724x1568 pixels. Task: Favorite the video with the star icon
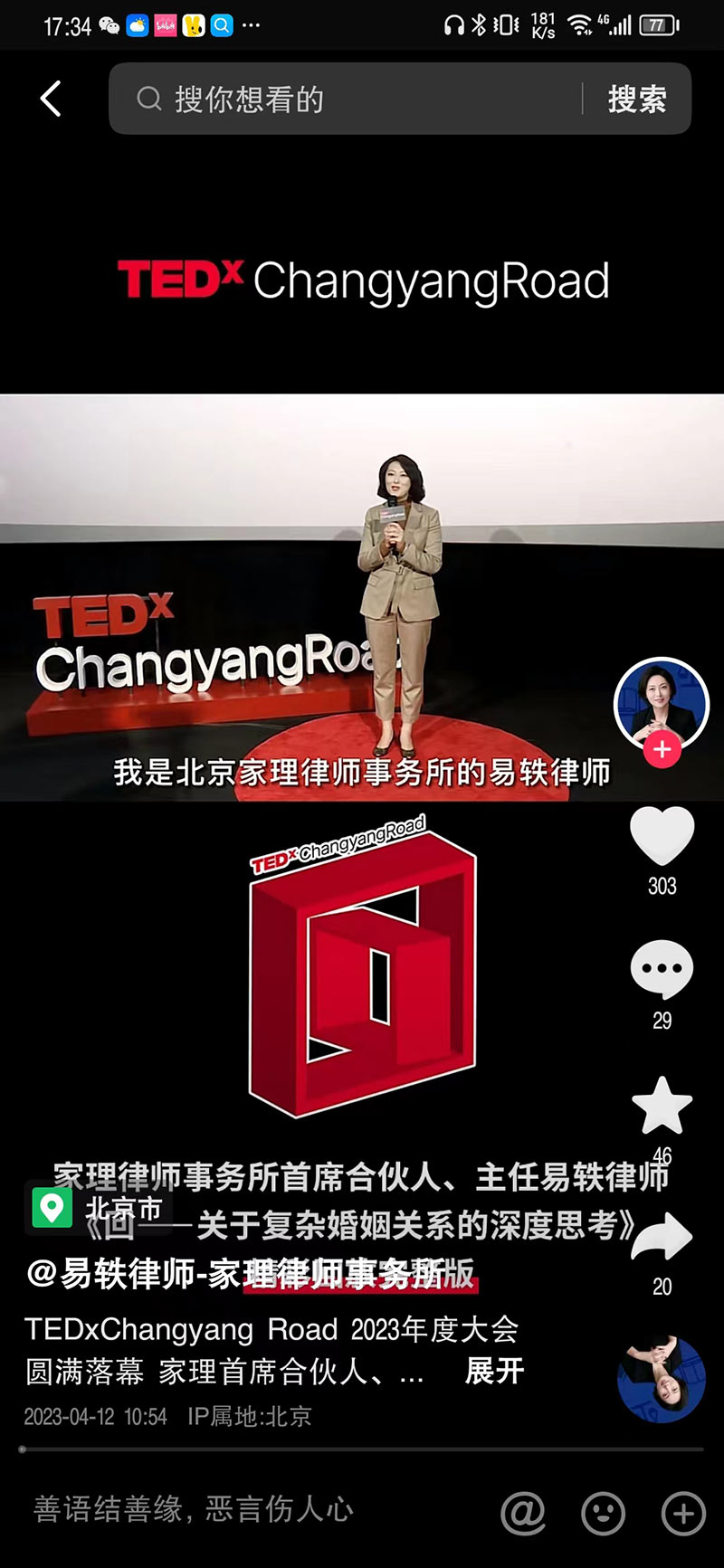coord(662,1106)
